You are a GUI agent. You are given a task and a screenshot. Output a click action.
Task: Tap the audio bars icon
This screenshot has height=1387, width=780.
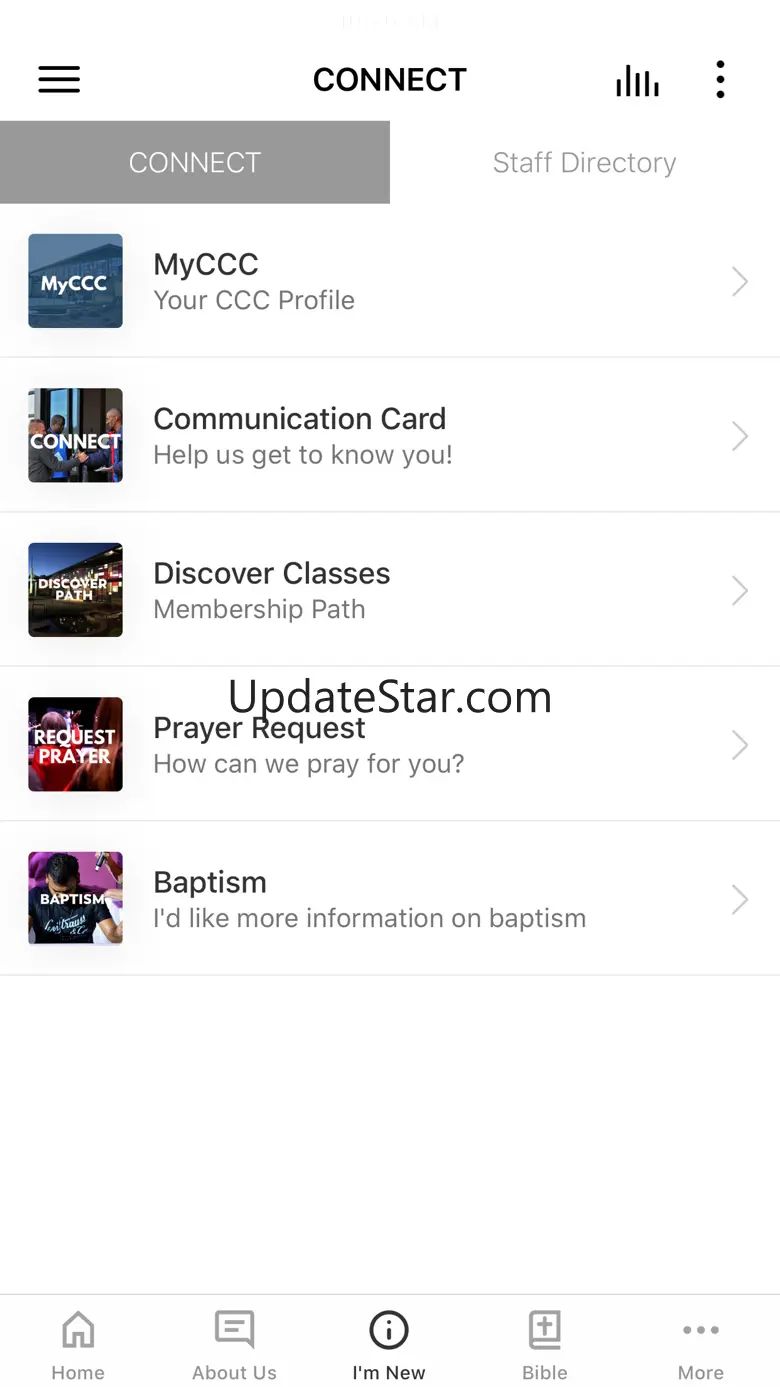637,81
